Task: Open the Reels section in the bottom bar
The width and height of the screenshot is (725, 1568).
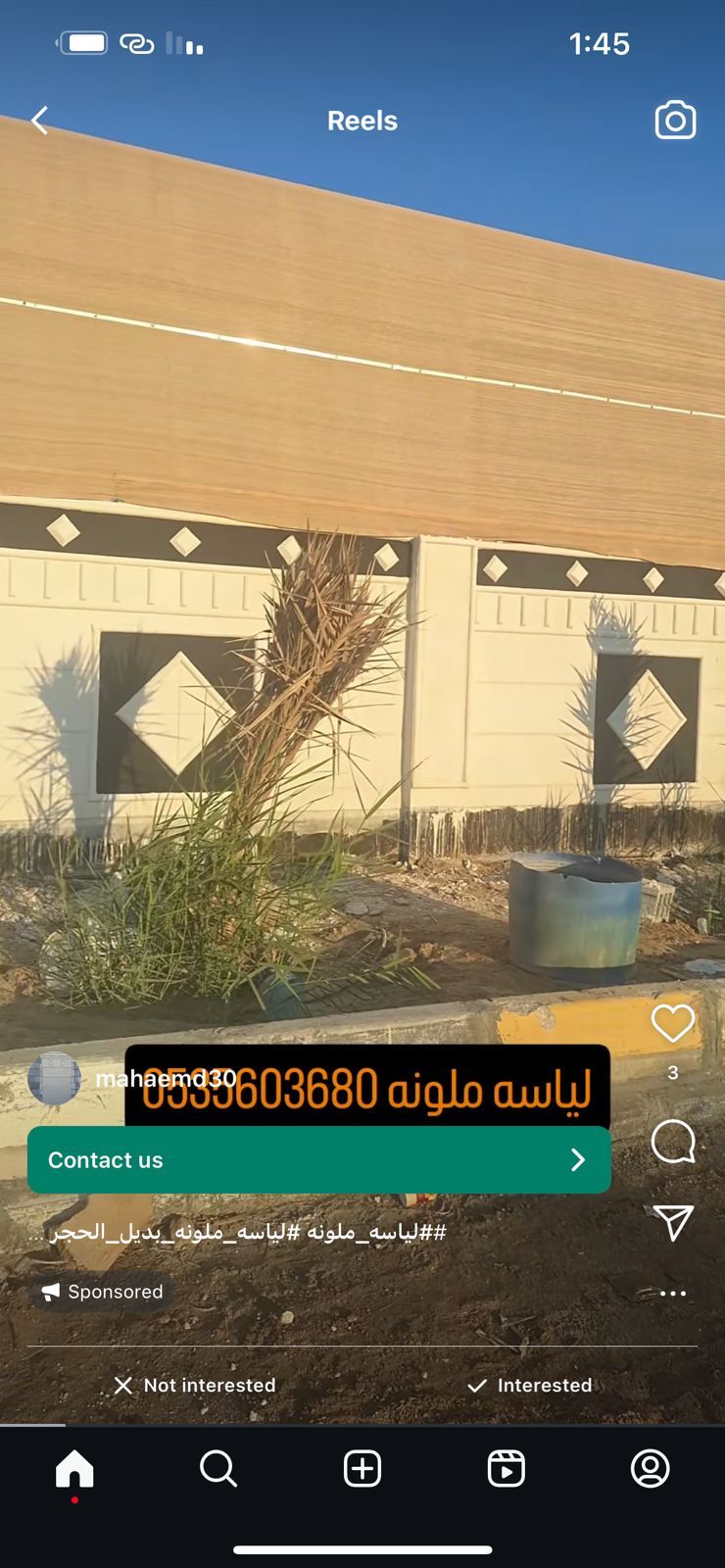Action: tap(506, 1468)
